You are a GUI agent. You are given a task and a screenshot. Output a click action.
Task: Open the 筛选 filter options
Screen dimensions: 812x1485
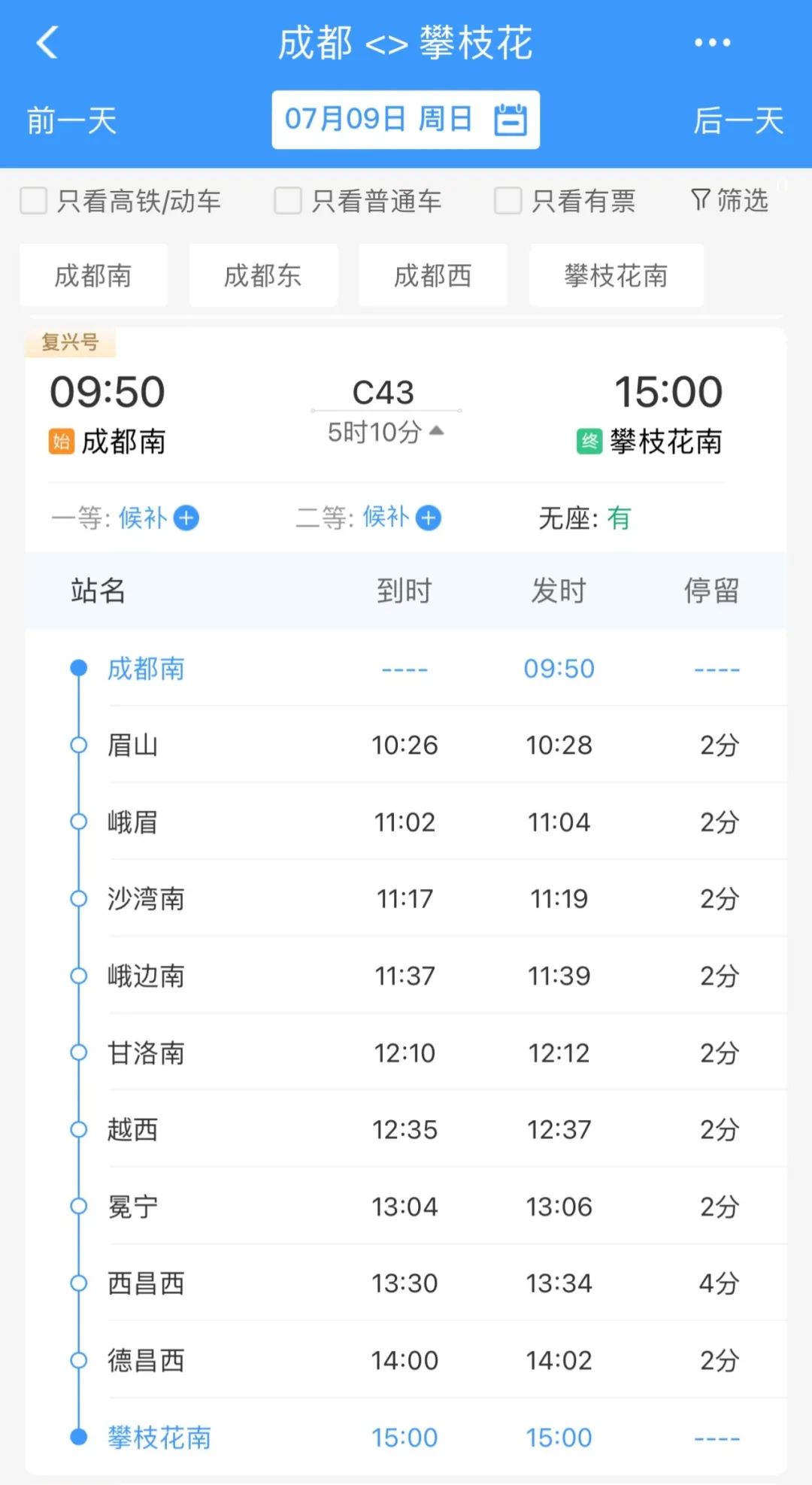729,200
